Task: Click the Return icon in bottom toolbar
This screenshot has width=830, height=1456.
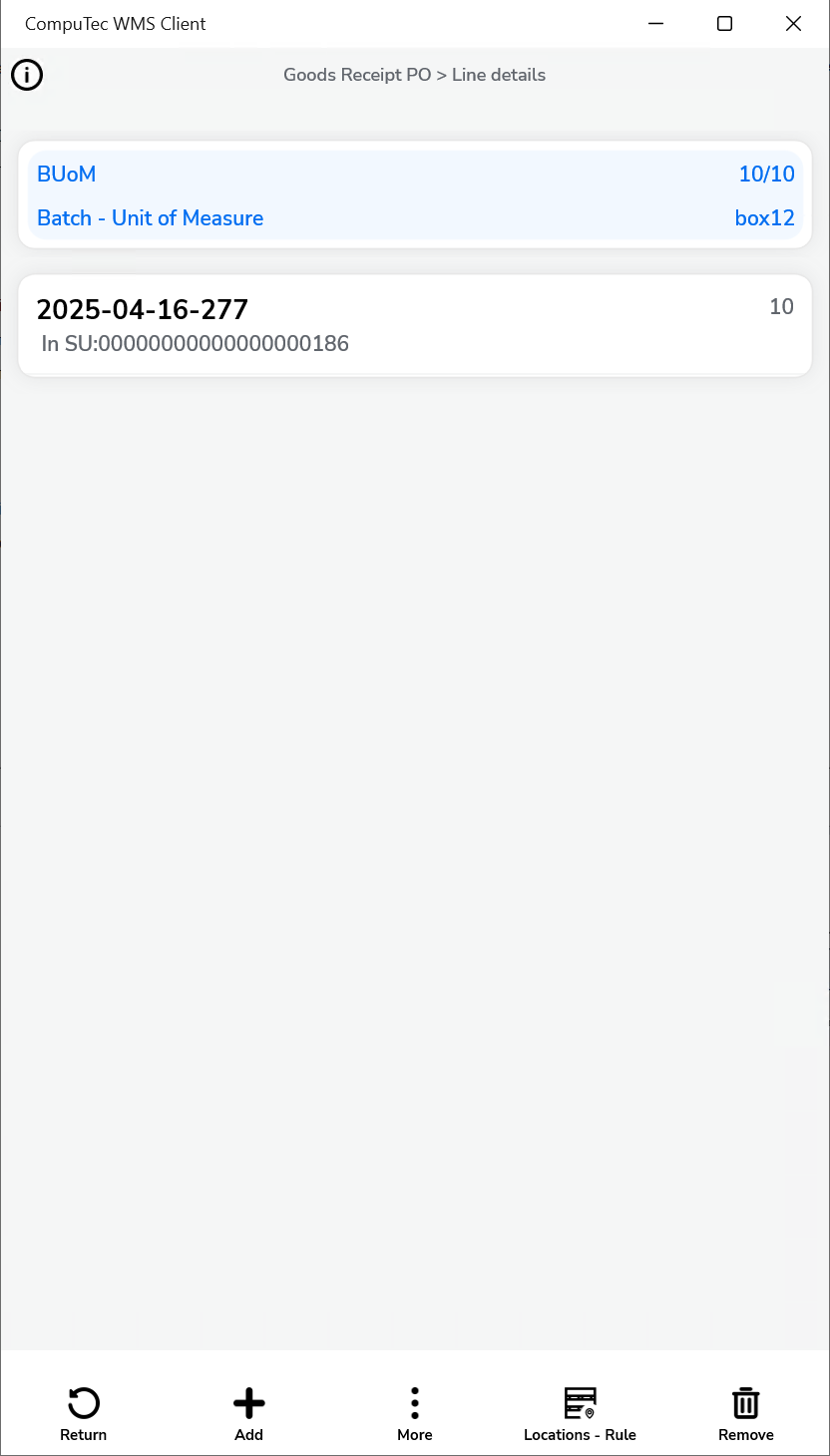Action: tap(83, 1402)
